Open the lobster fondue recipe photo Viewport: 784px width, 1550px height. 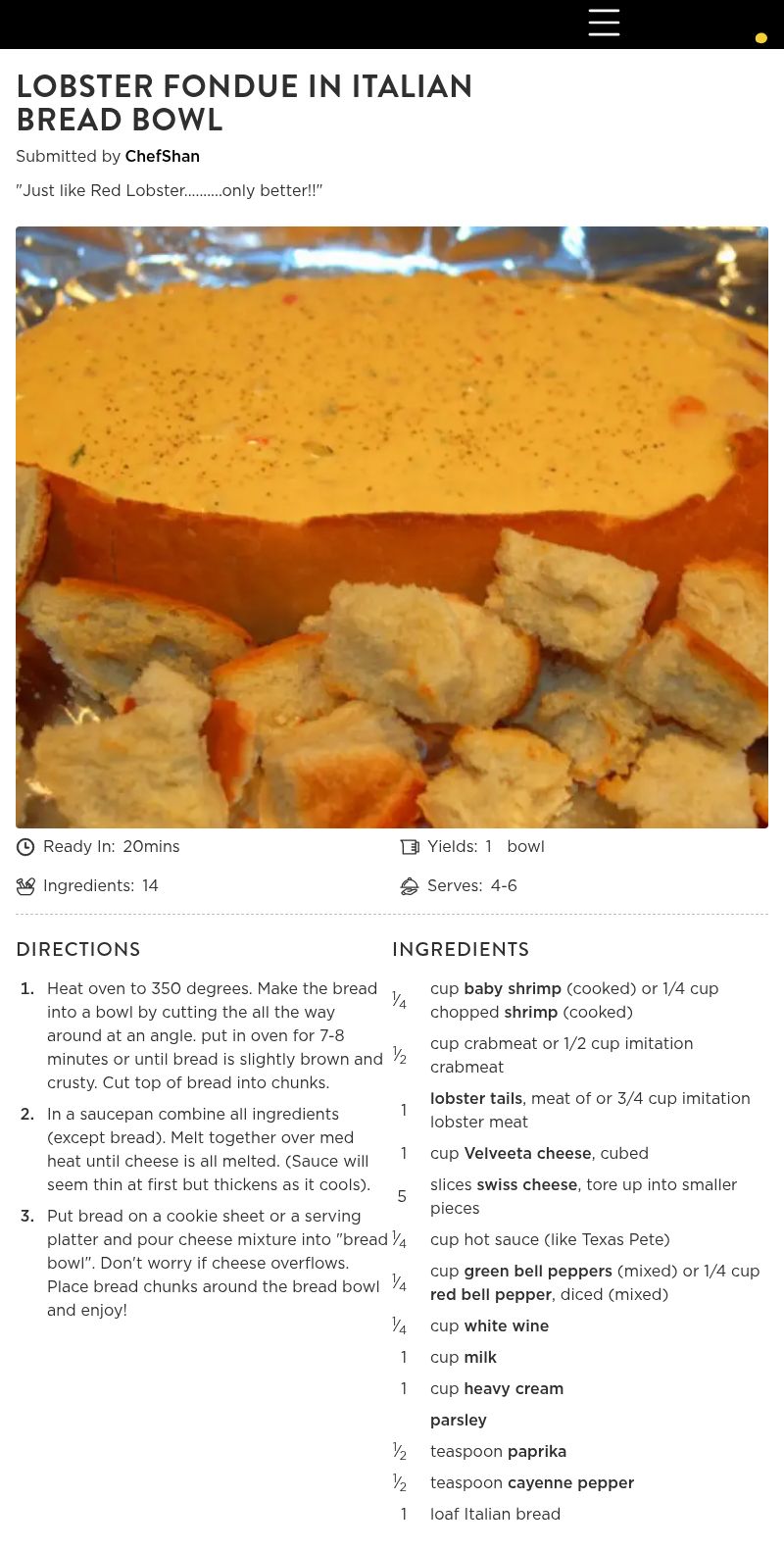(392, 527)
